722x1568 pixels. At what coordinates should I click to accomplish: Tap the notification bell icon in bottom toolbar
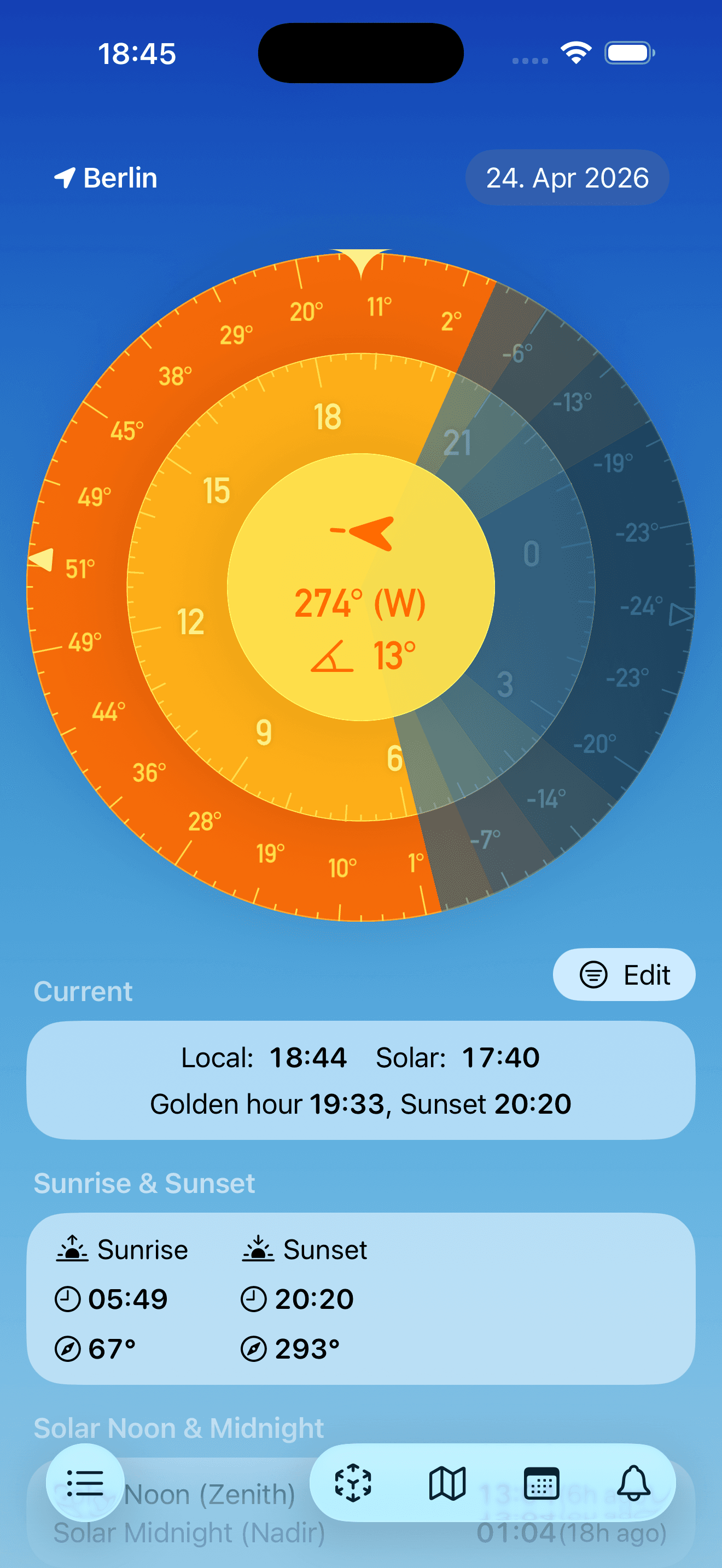click(x=634, y=1483)
